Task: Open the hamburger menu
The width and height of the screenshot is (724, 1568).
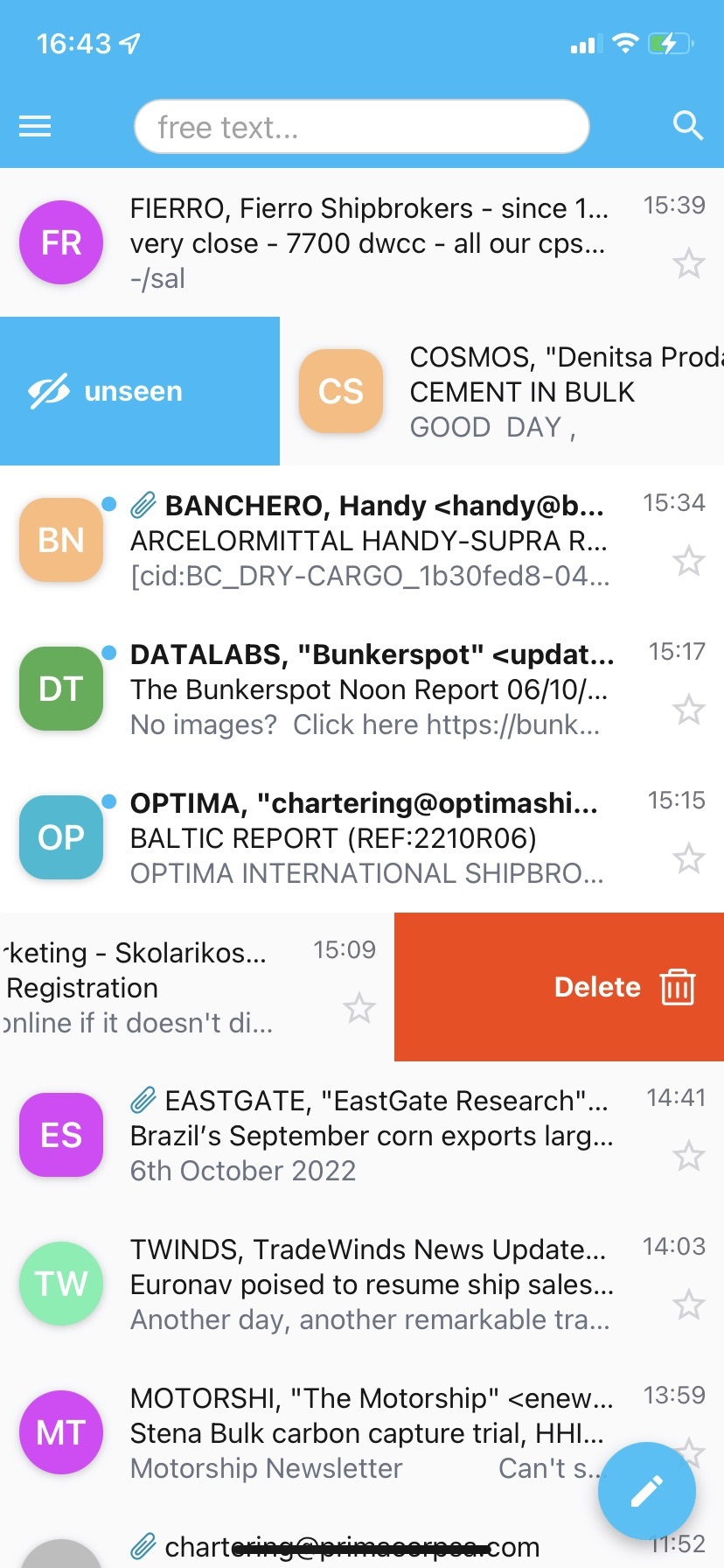Action: coord(35,127)
